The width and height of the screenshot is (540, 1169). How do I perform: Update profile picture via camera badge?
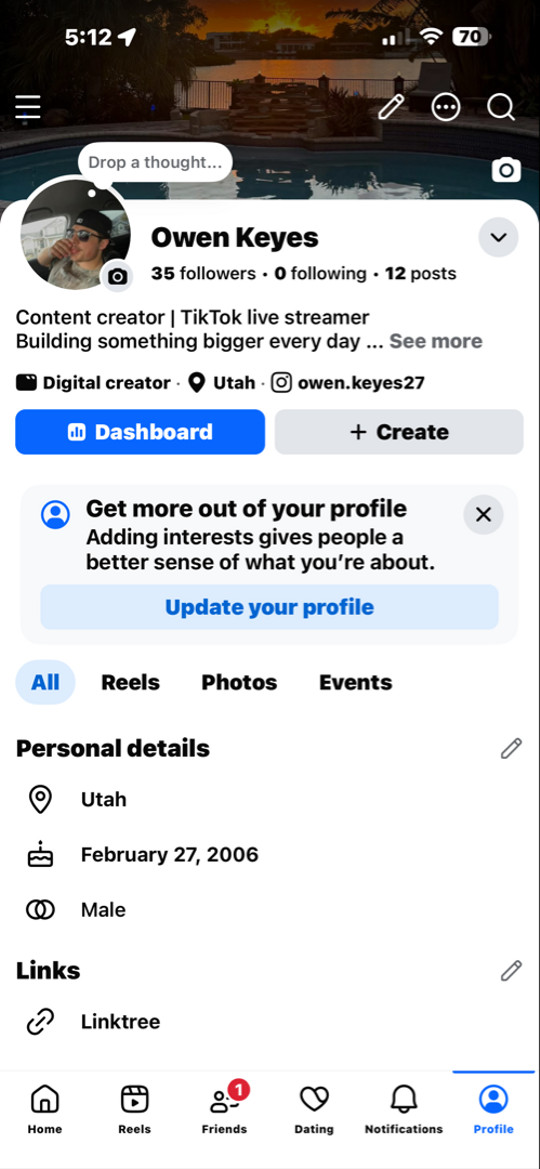point(117,277)
